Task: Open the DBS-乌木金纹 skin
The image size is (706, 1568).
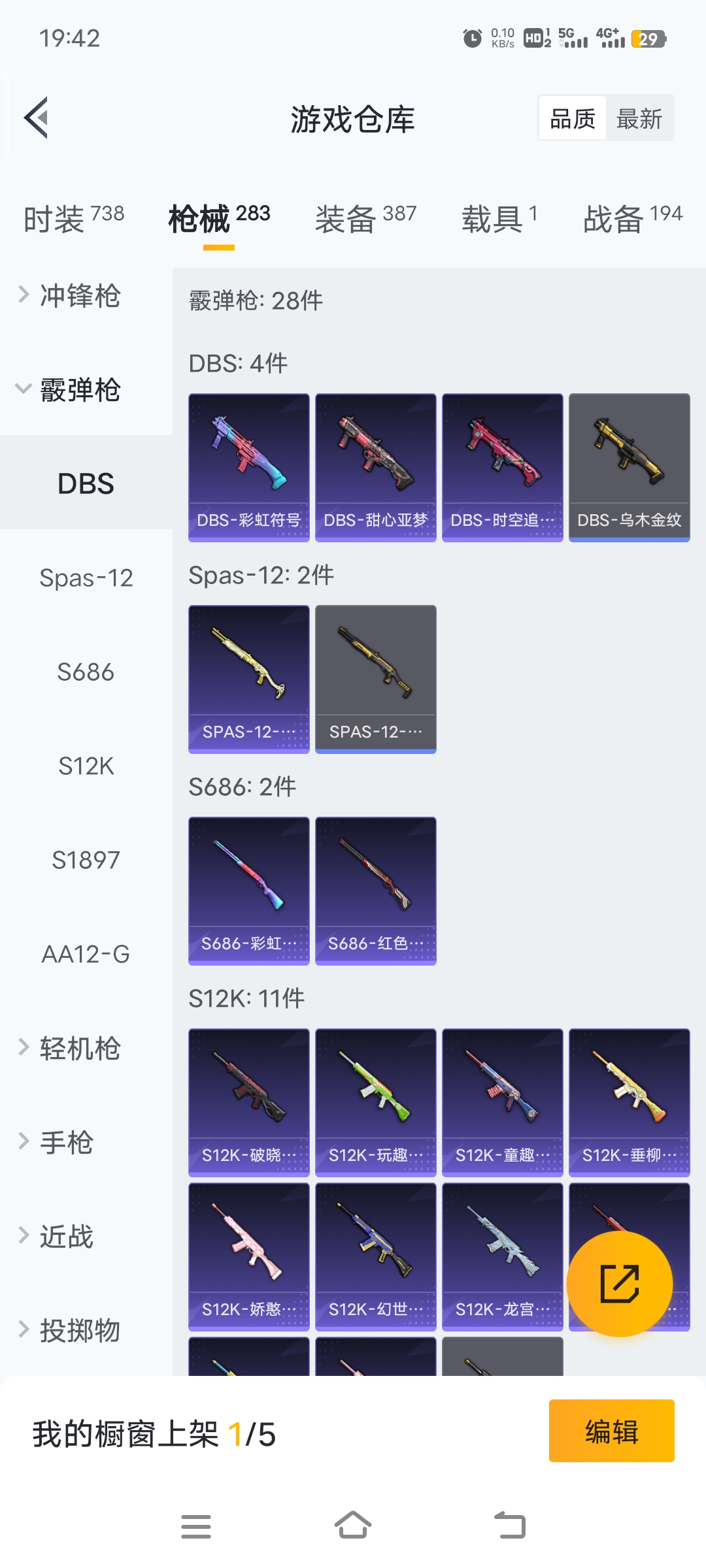Action: [629, 467]
